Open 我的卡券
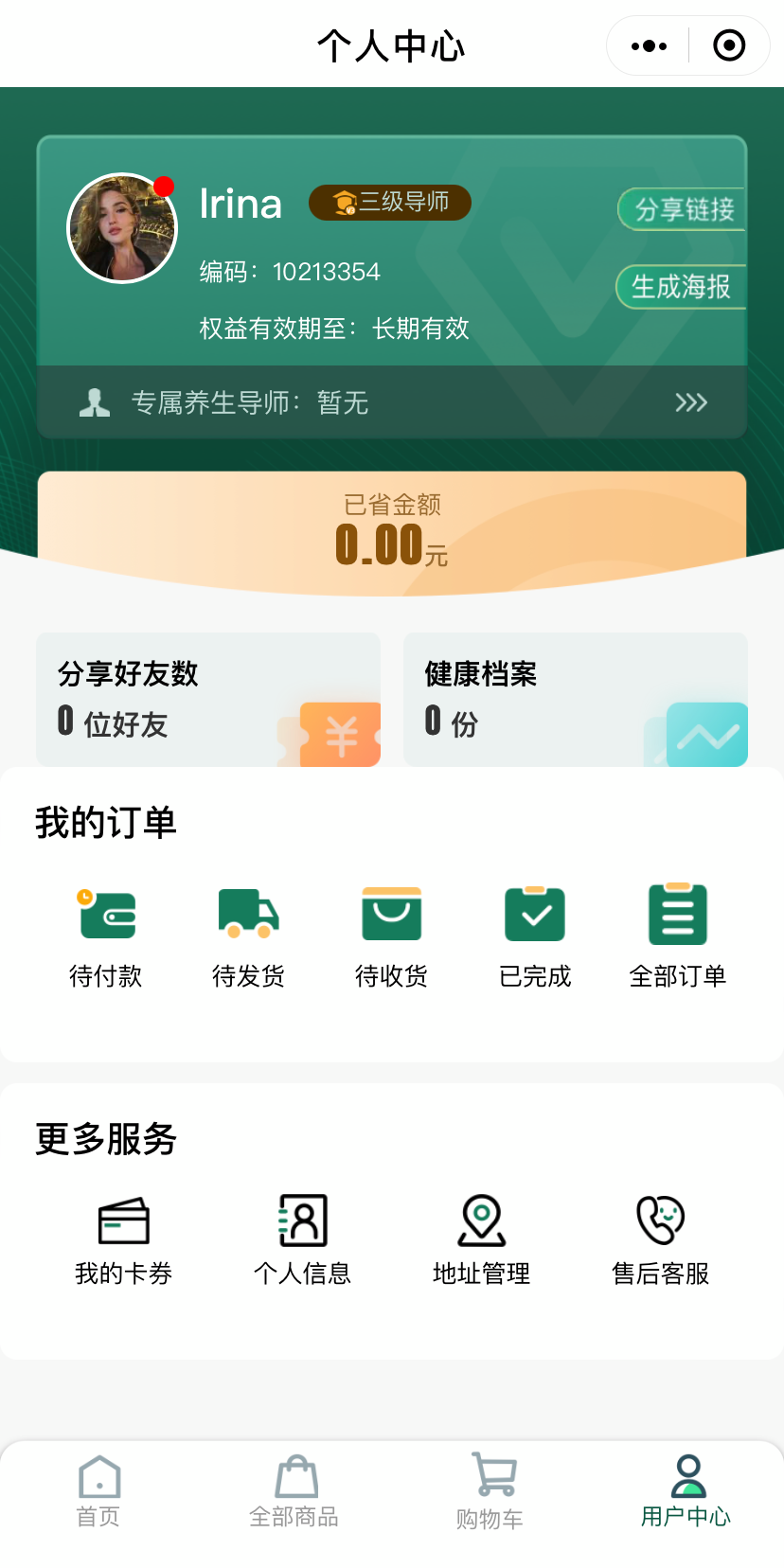This screenshot has height=1568, width=784. coord(124,1239)
